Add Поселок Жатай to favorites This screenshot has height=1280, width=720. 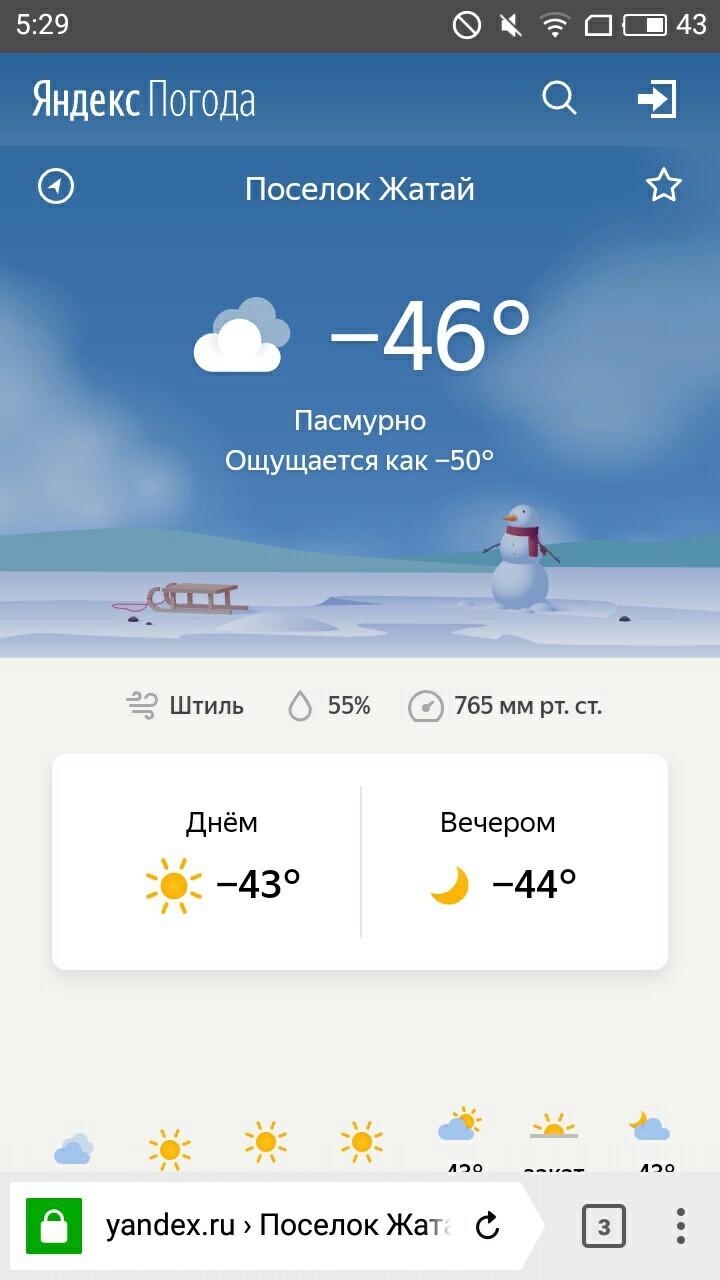click(663, 186)
